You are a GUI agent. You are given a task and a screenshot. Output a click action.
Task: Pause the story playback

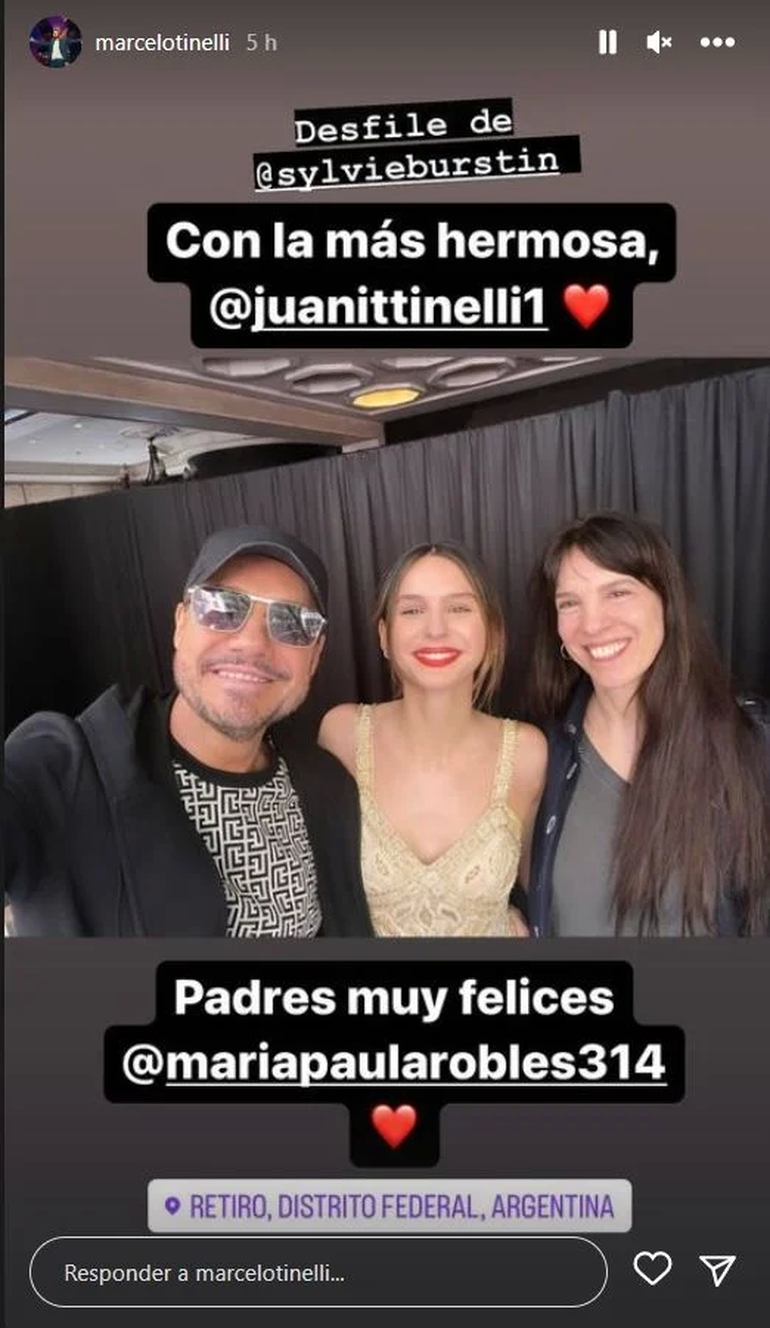pos(607,42)
